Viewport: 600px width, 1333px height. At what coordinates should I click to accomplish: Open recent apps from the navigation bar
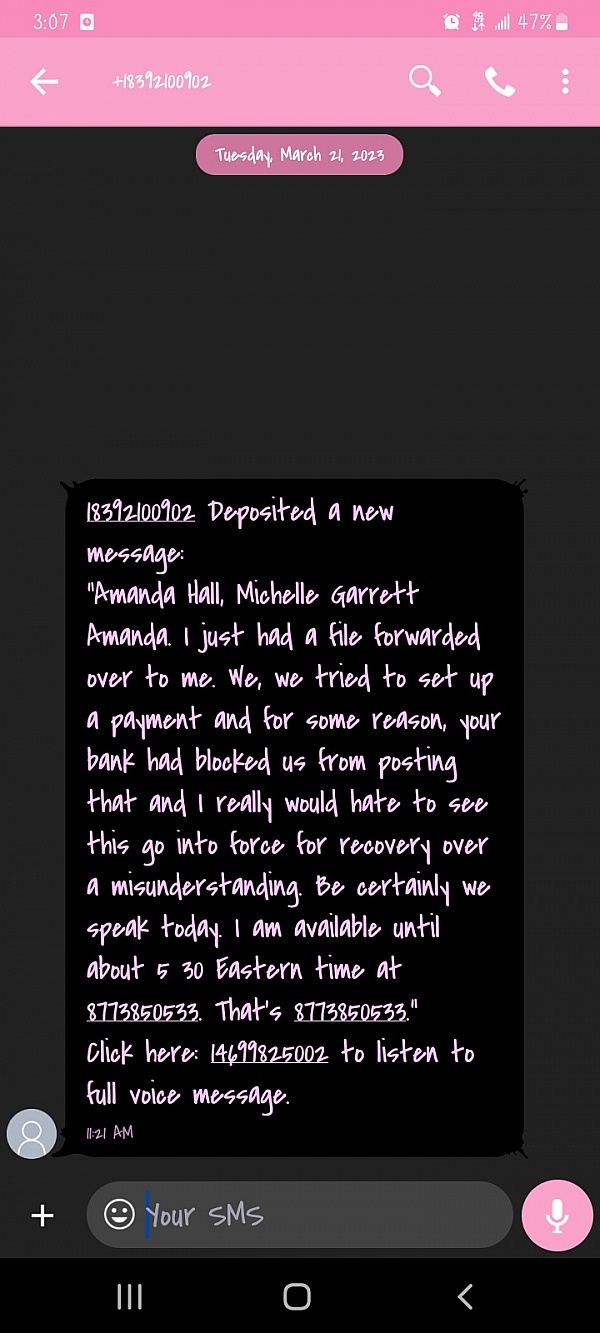click(130, 1297)
